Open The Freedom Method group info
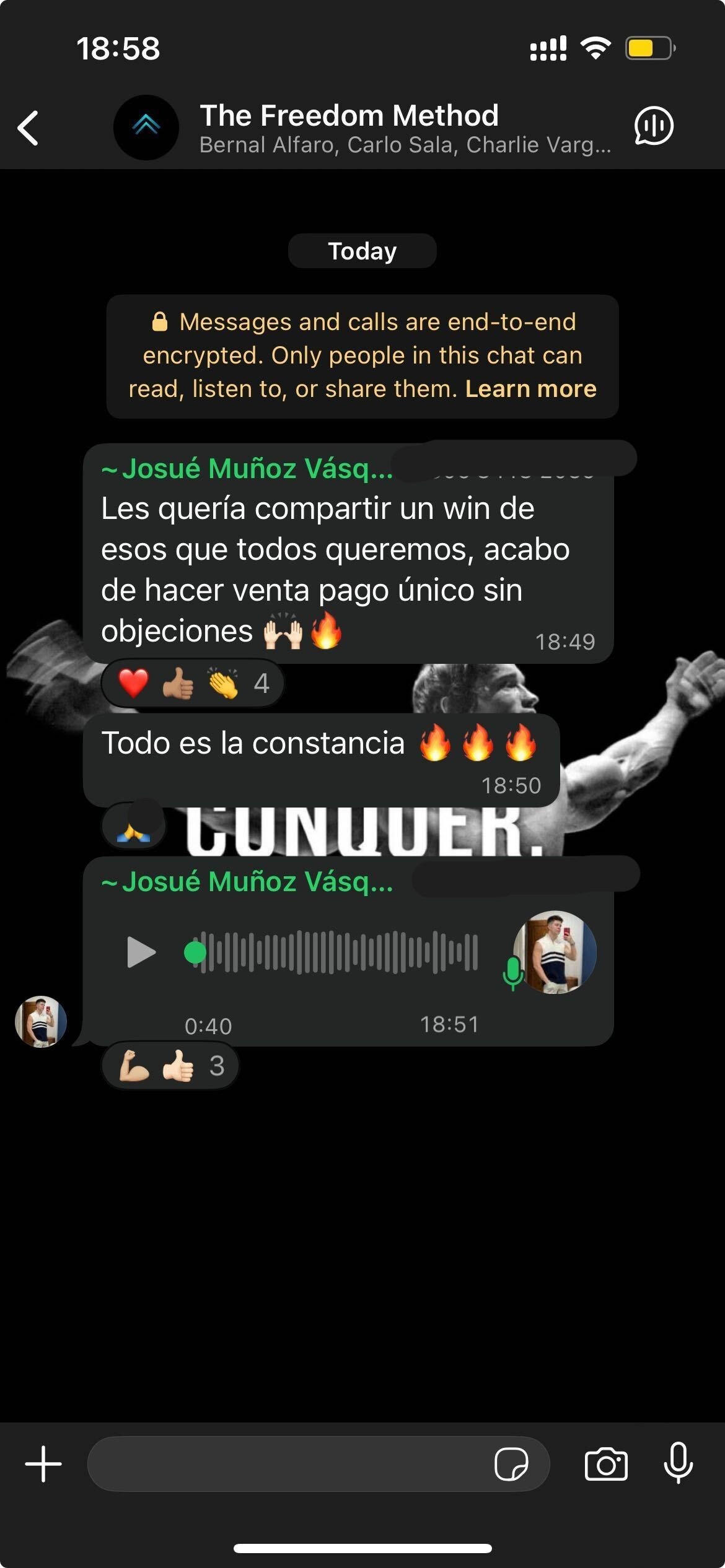This screenshot has height=1568, width=725. tap(372, 127)
